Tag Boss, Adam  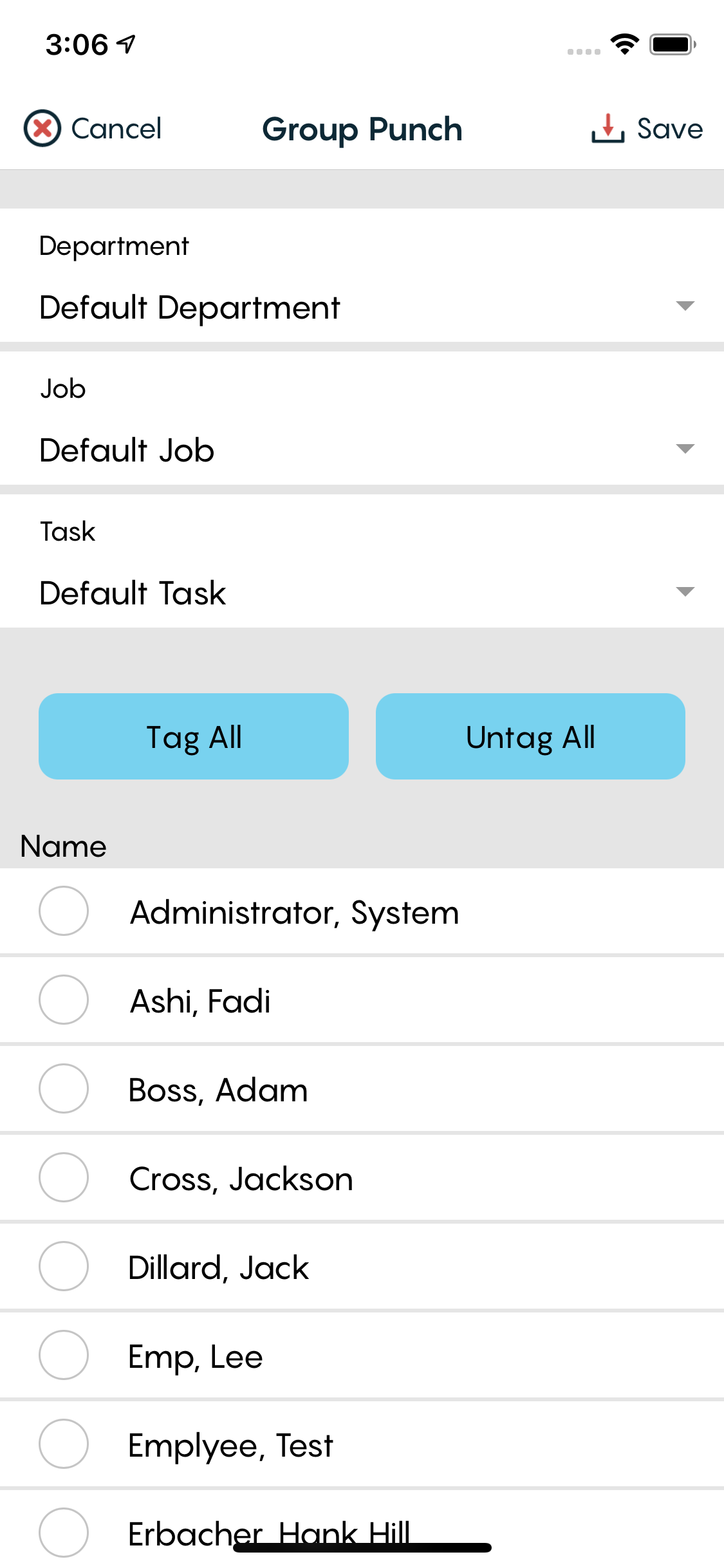64,1088
